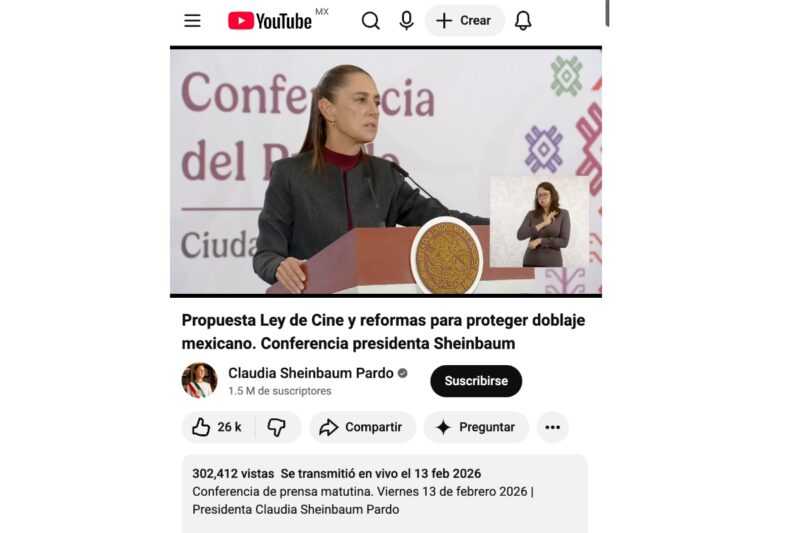Expand the video description box
Screen dimensions: 800x533
(385, 492)
